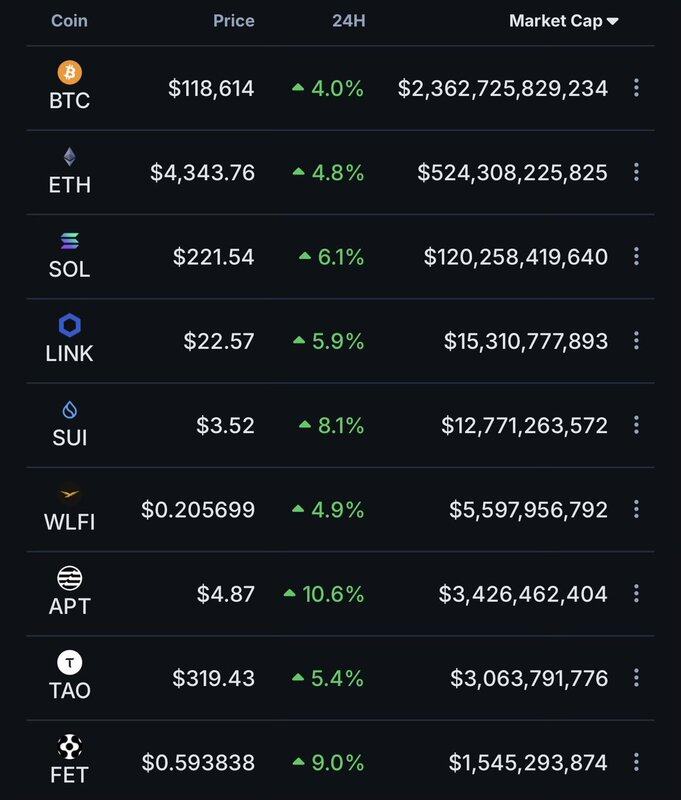Sort by the Coin column header
This screenshot has height=800, width=681.
[x=69, y=21]
